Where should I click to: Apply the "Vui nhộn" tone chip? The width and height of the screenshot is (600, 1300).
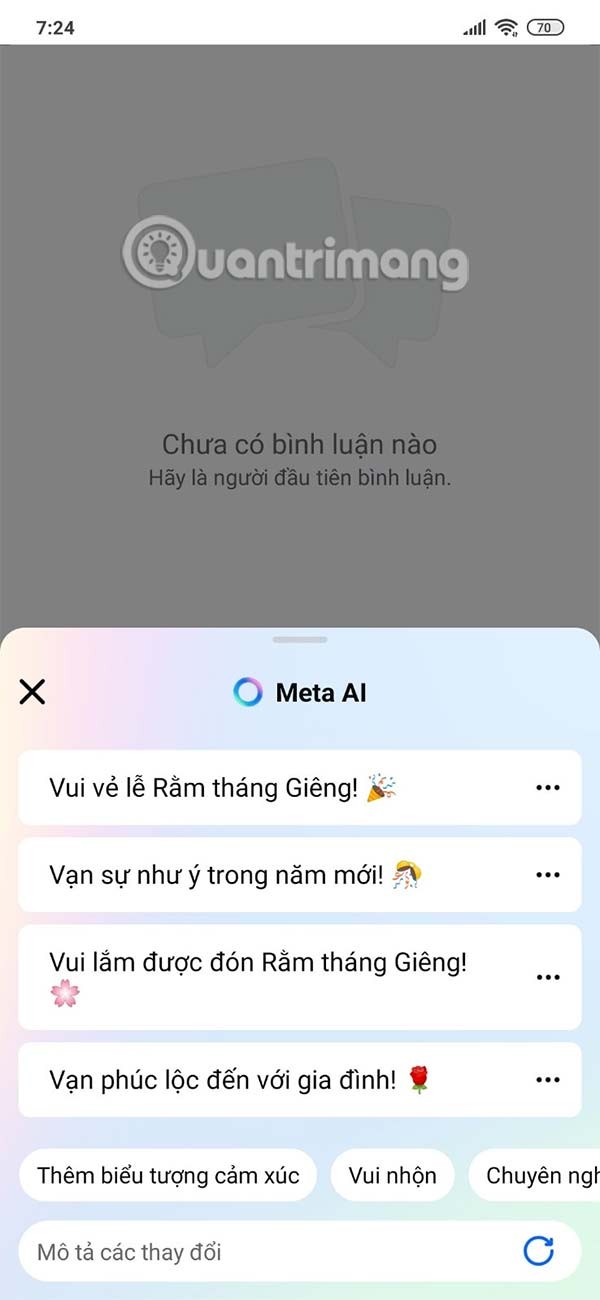[x=392, y=1175]
